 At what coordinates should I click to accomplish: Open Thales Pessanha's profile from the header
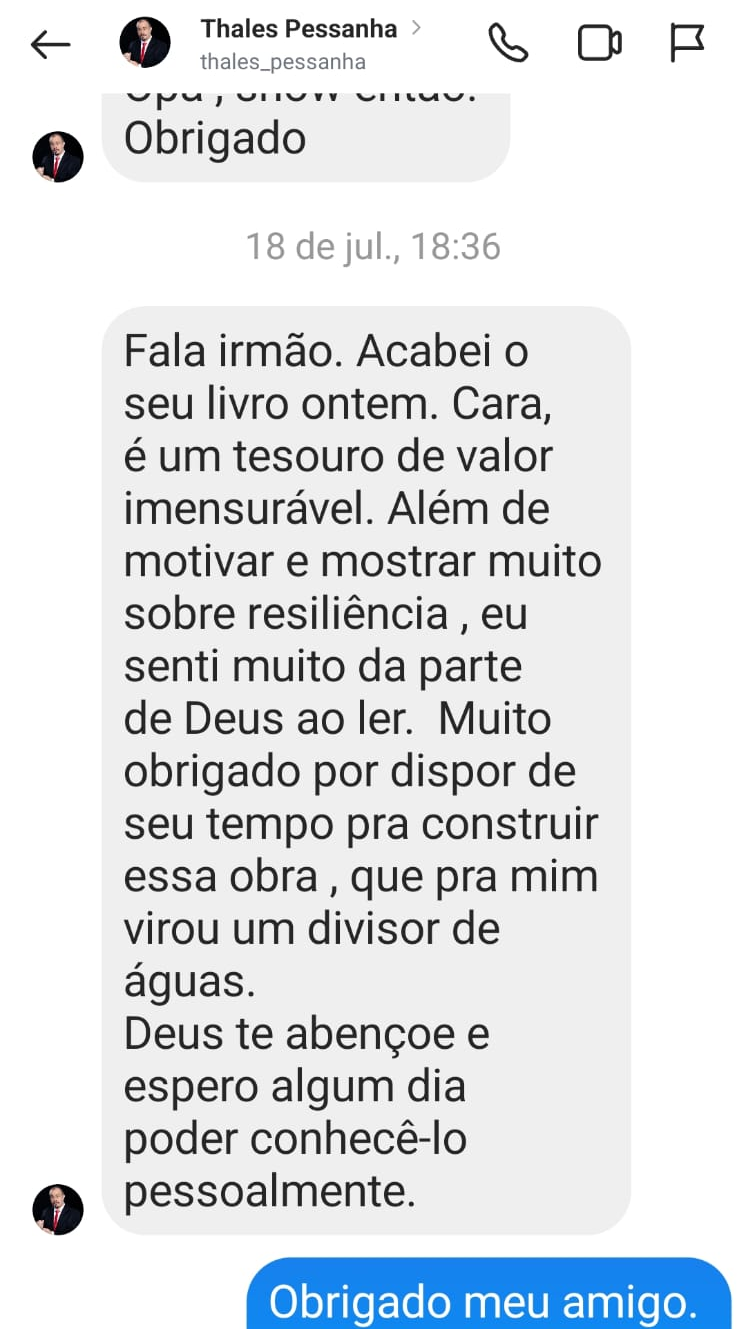click(298, 29)
